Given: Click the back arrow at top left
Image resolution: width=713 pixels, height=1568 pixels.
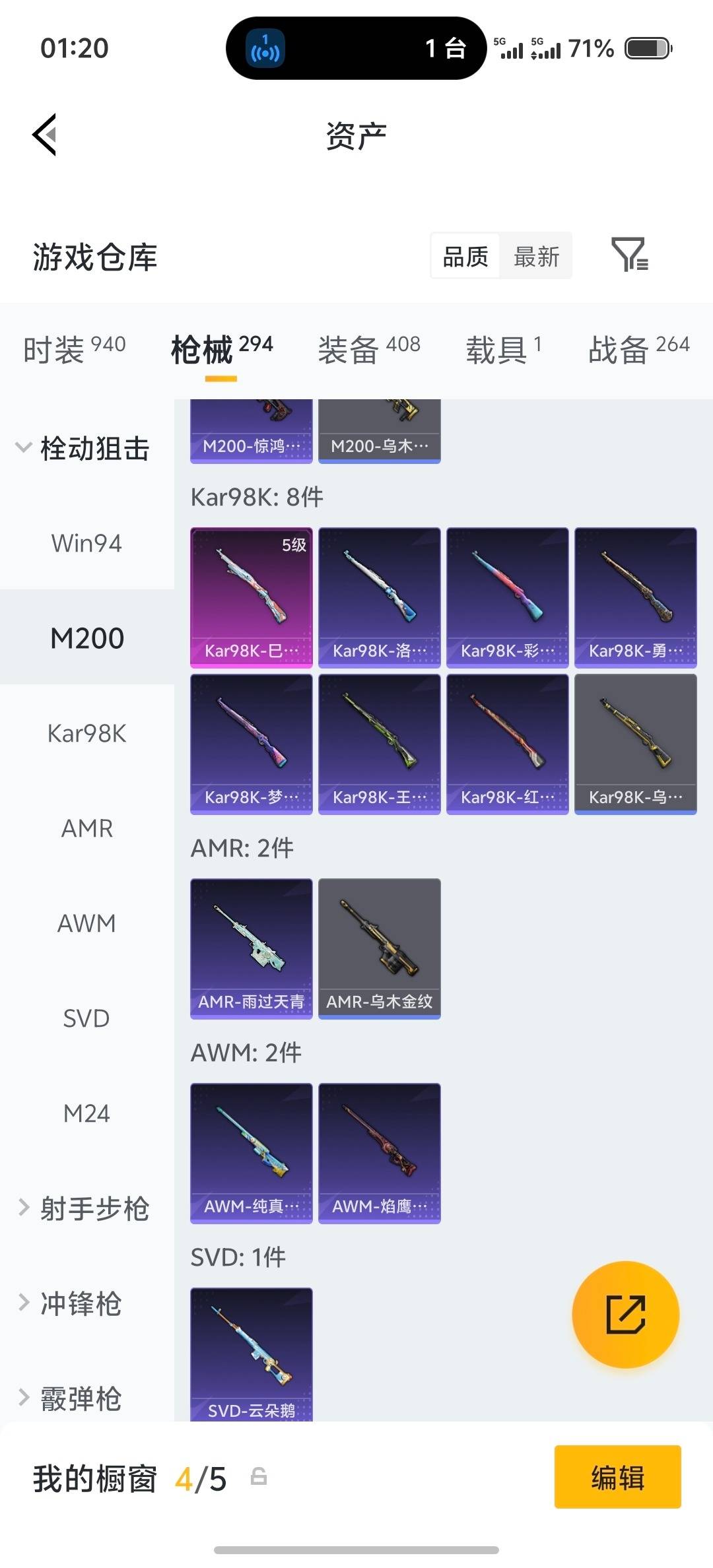Looking at the screenshot, I should (x=44, y=135).
